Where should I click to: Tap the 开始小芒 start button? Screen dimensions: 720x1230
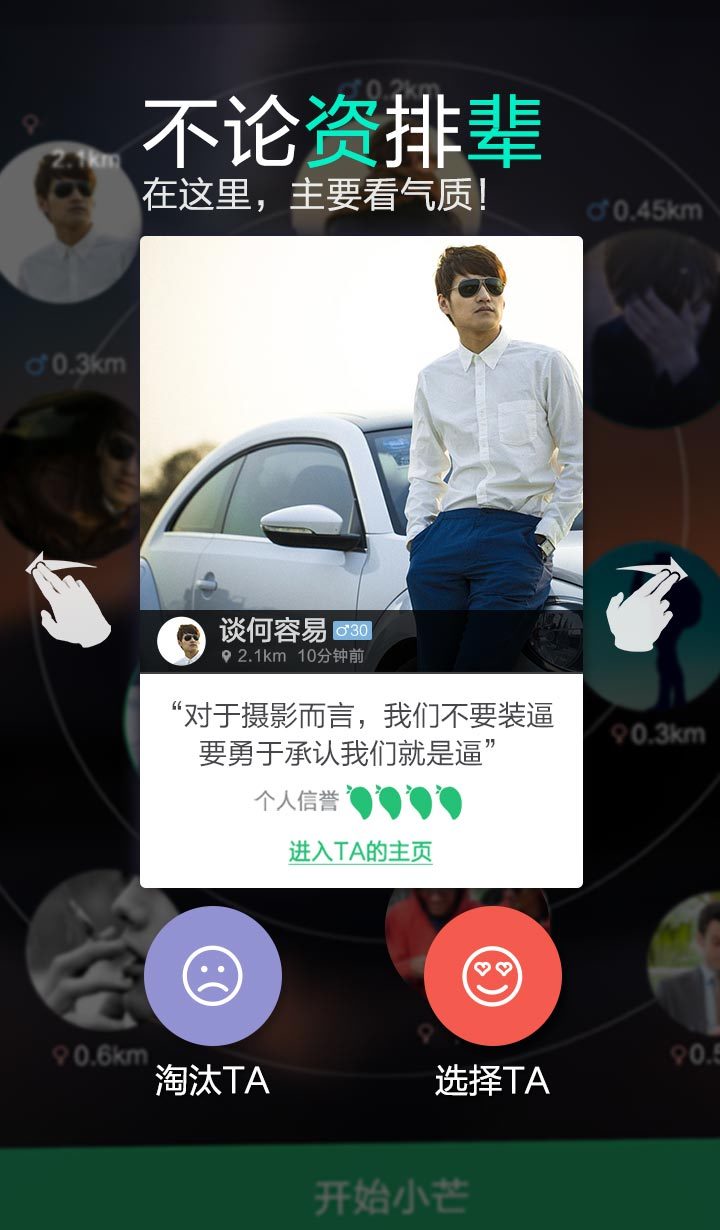[360, 1194]
